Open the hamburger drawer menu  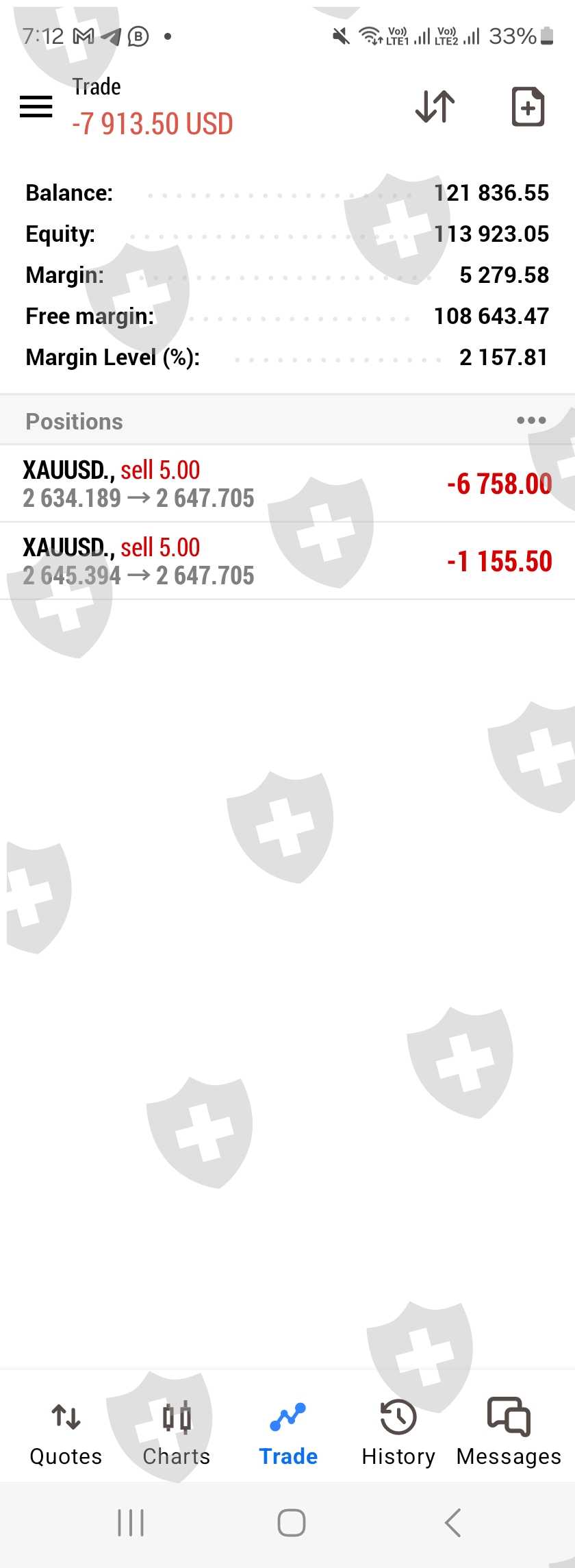[36, 106]
